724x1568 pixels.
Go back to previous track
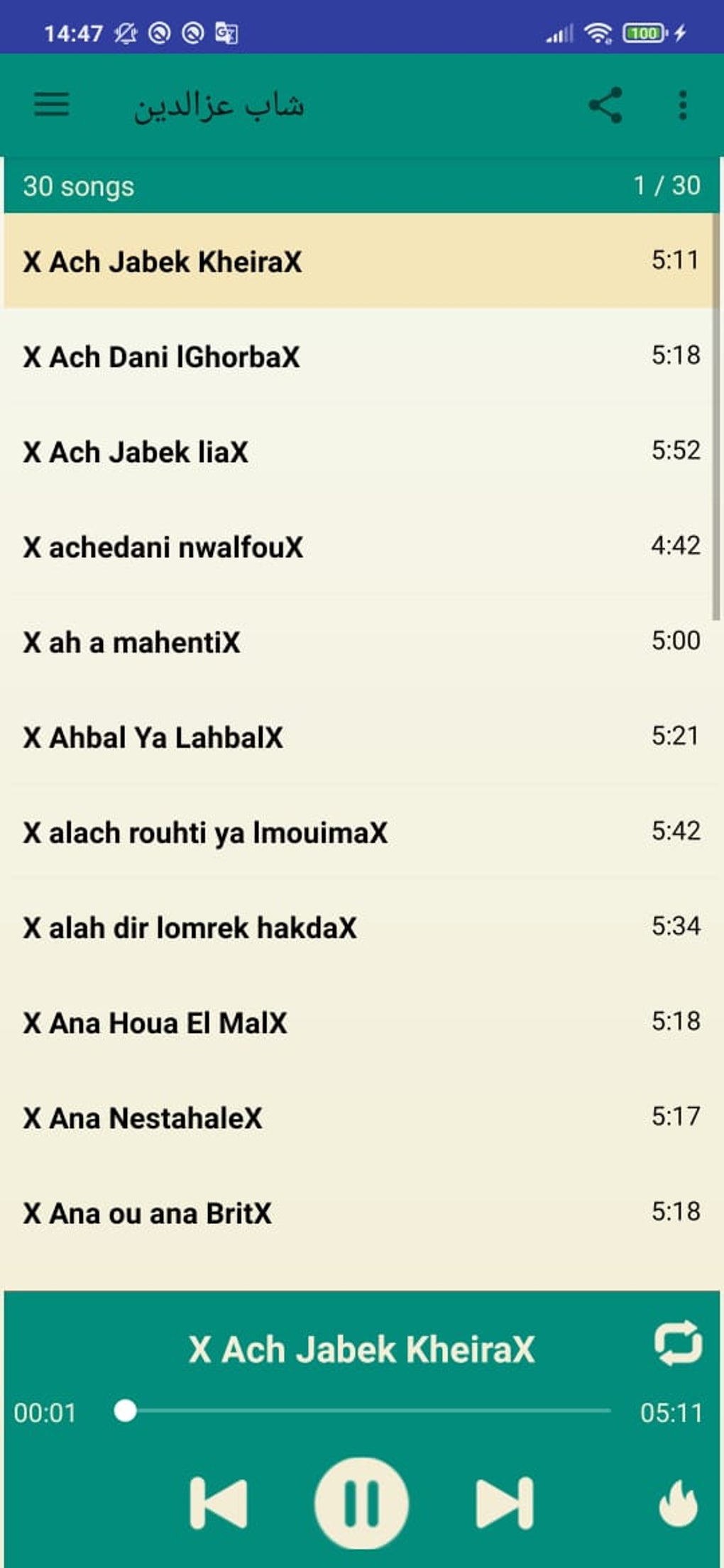tap(219, 1502)
